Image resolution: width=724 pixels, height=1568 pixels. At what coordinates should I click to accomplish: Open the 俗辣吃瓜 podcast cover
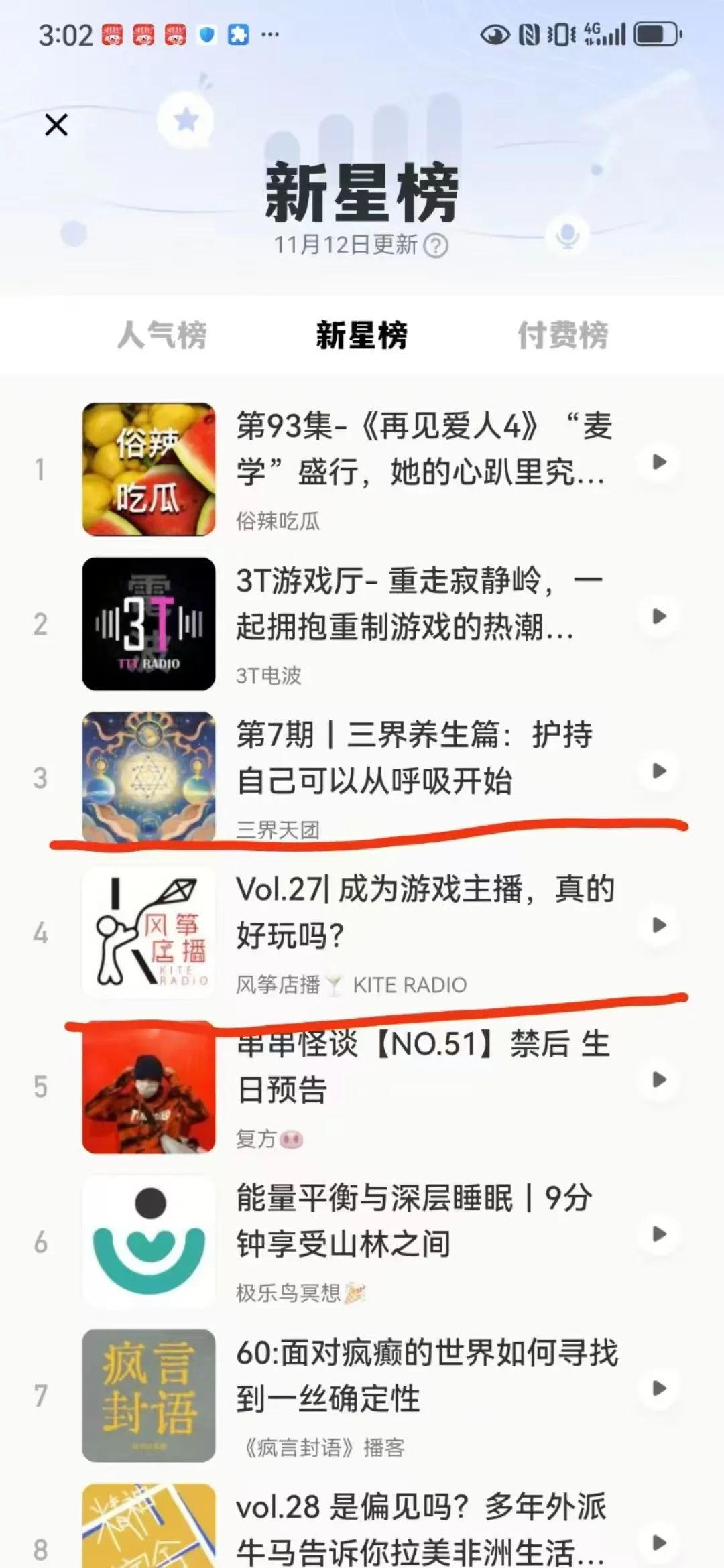[x=149, y=469]
